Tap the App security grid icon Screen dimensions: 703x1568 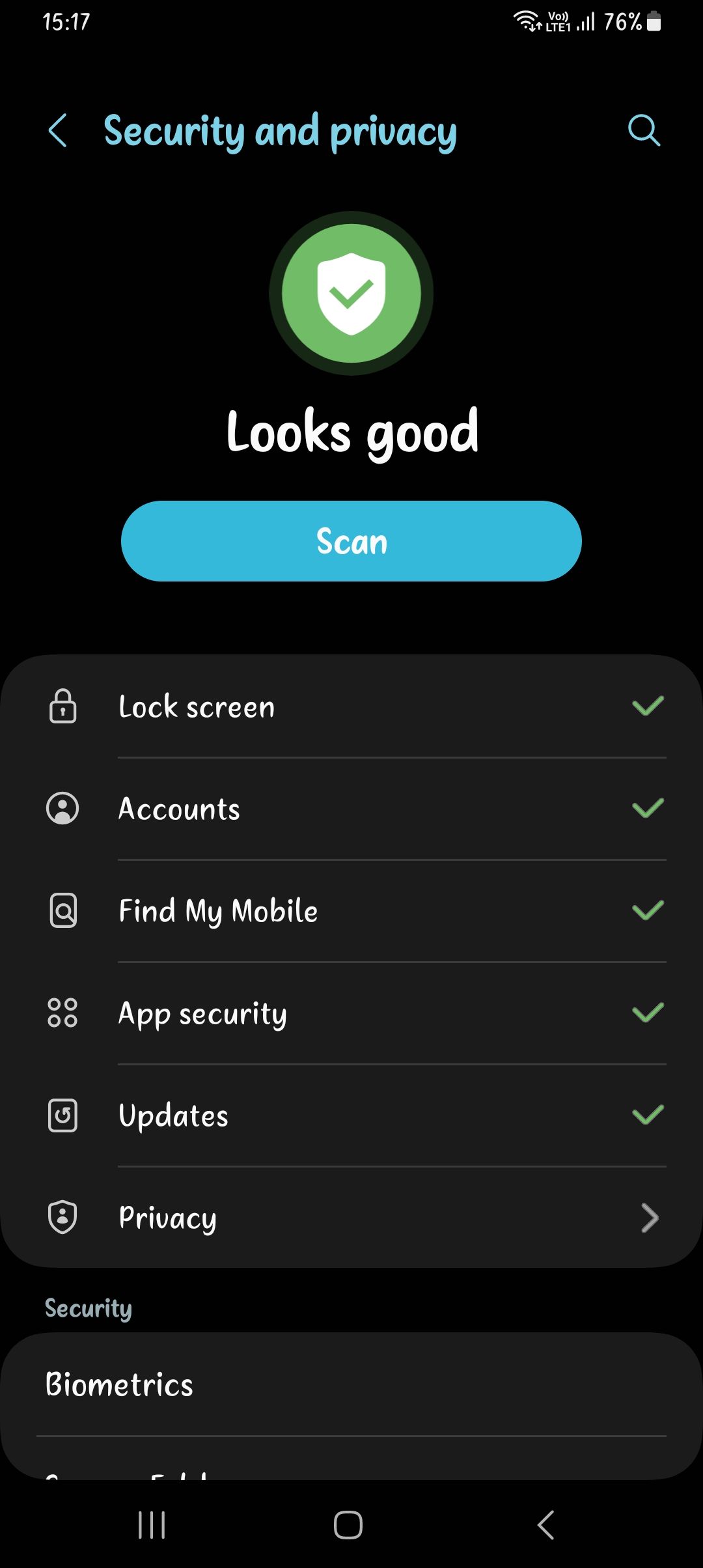point(62,1013)
